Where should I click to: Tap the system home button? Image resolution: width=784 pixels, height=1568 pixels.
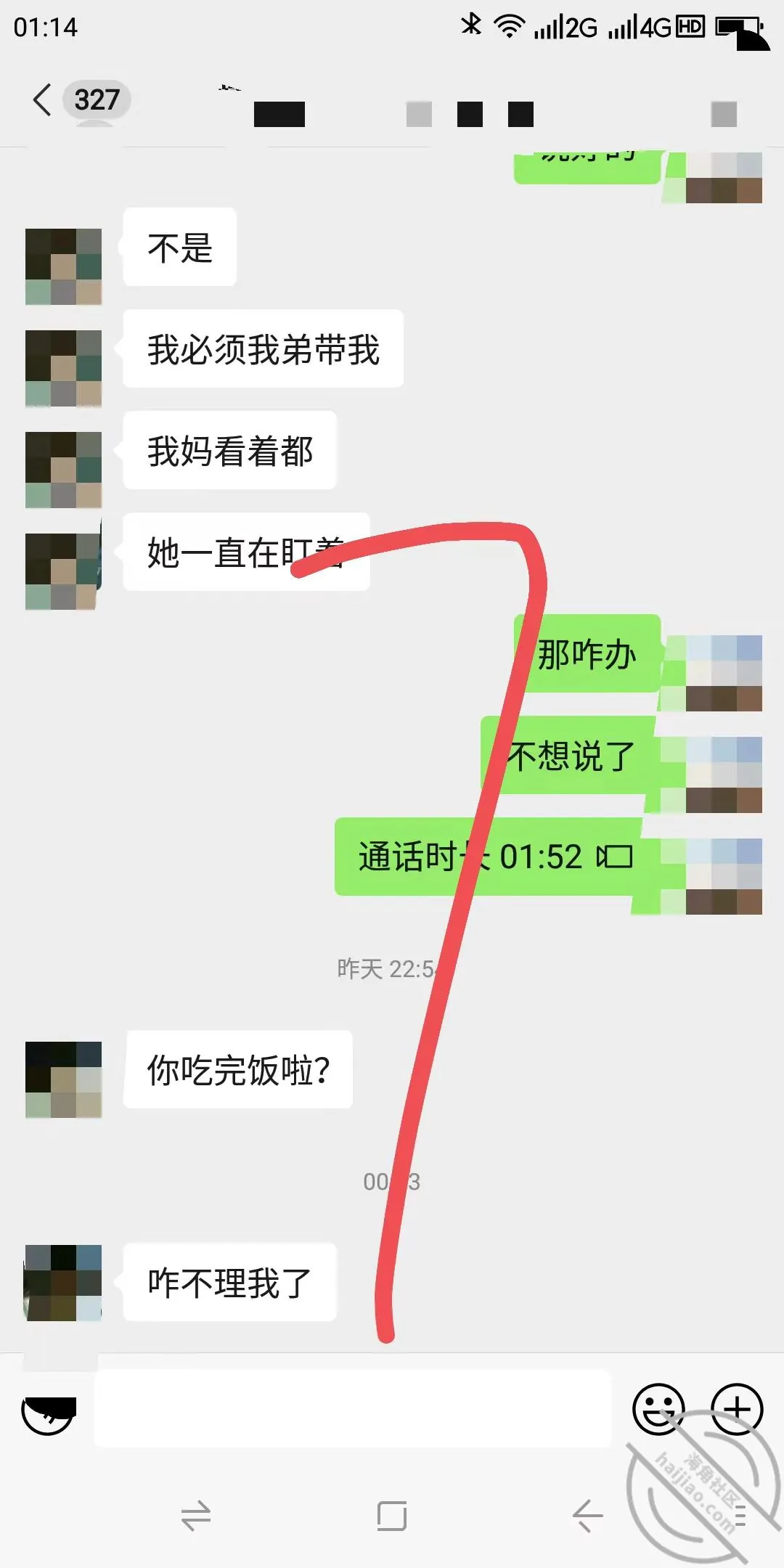pos(392,1516)
